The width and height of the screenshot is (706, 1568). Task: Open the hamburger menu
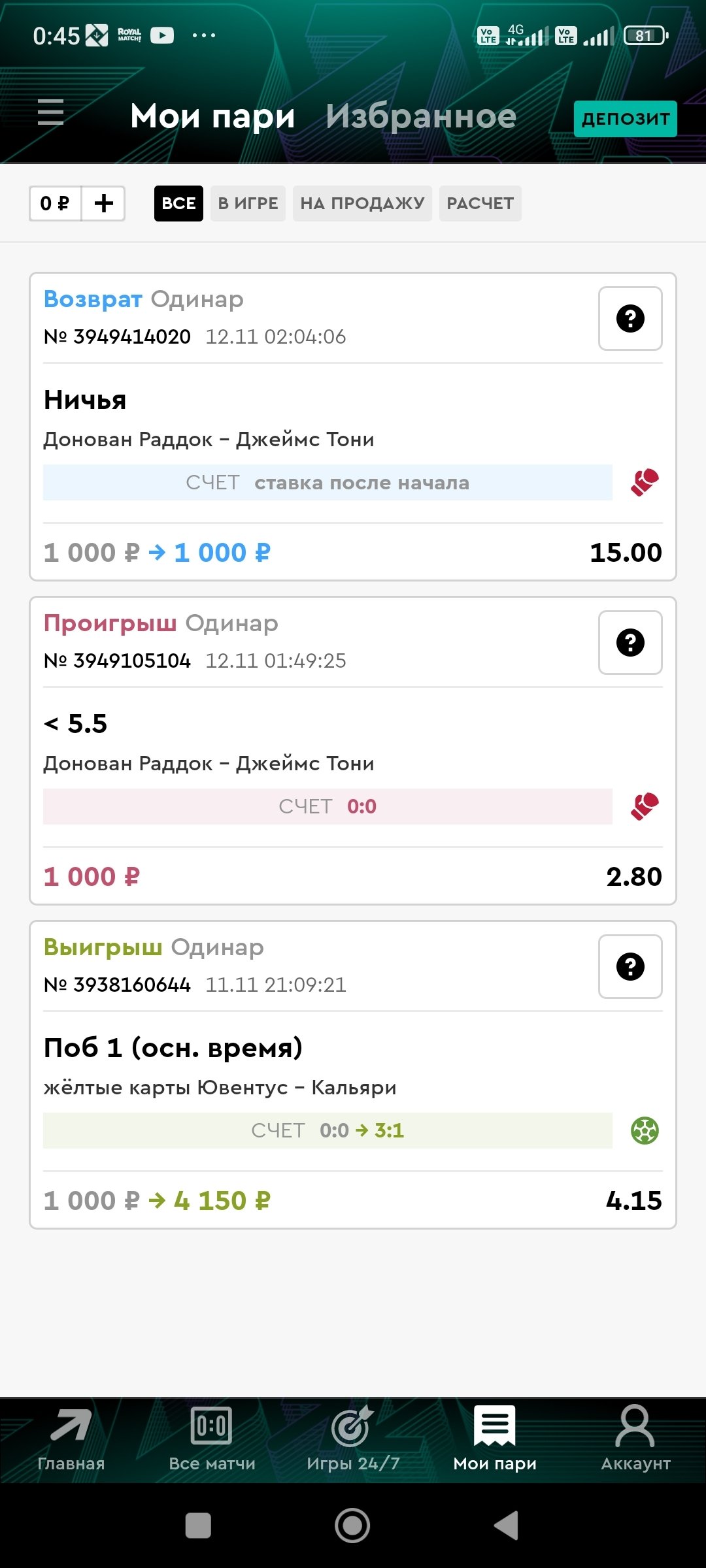pos(50,112)
